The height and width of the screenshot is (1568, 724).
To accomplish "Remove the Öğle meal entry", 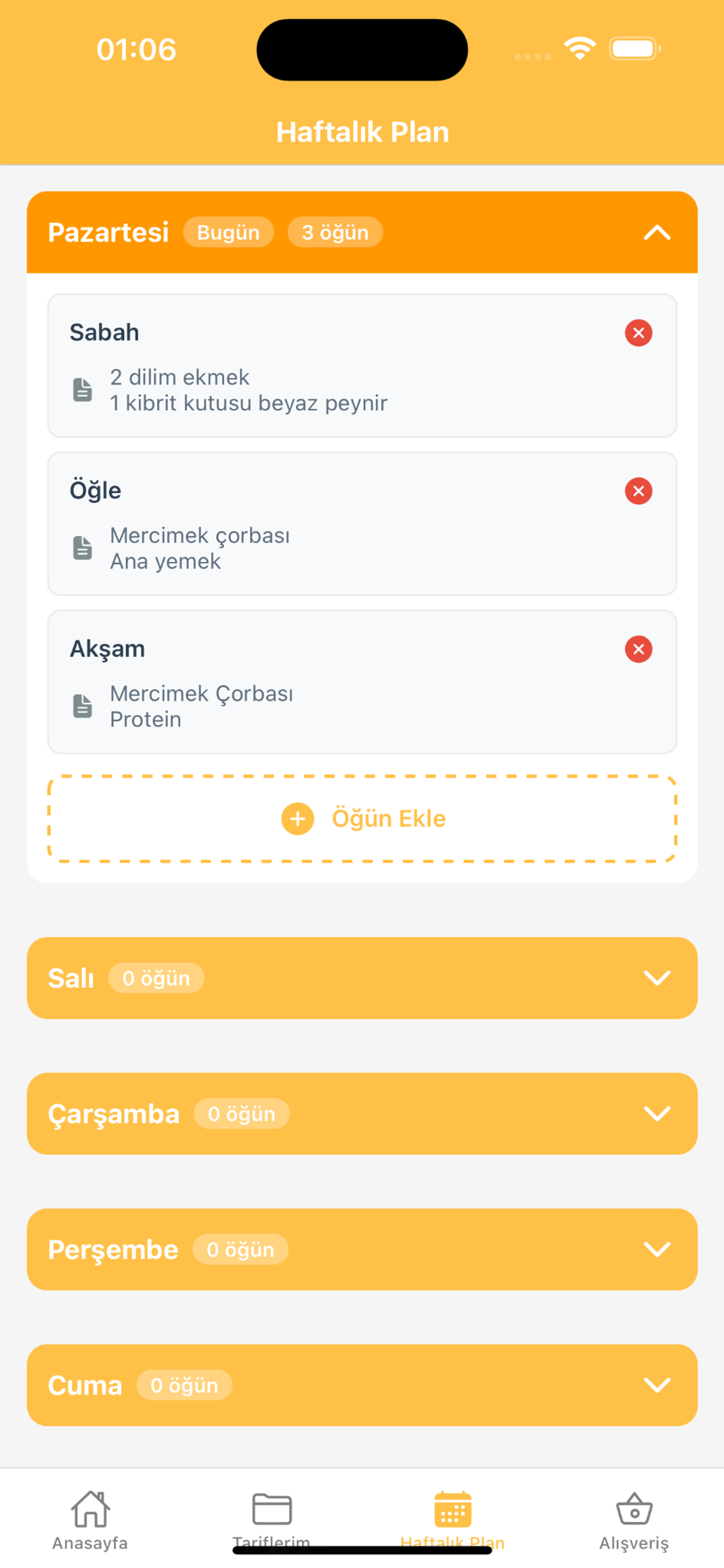I will [x=638, y=491].
